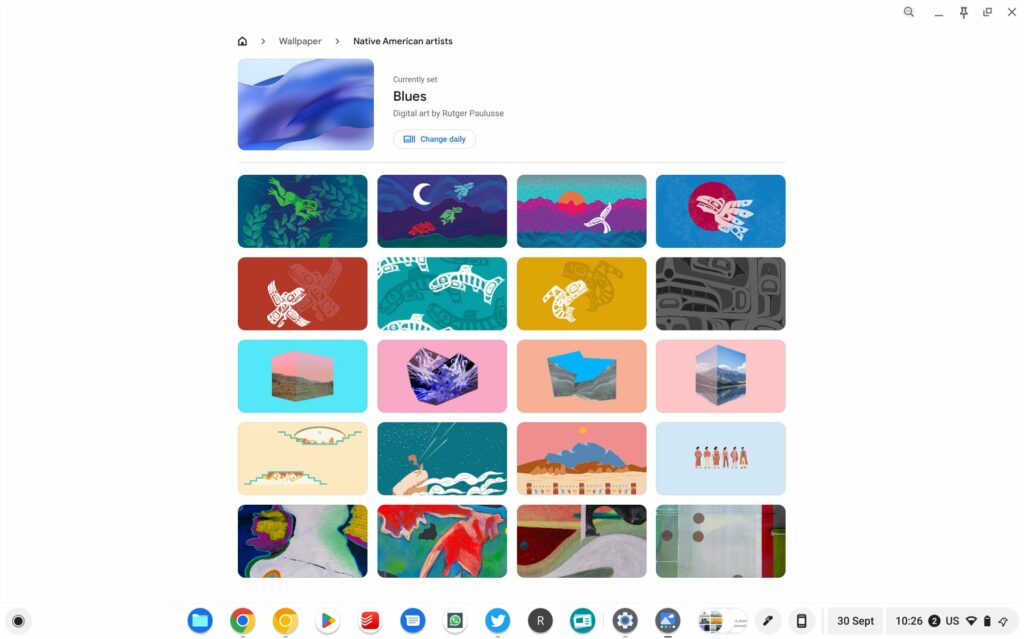Enable the Change daily option
Viewport: 1024px width, 639px height.
[x=434, y=139]
